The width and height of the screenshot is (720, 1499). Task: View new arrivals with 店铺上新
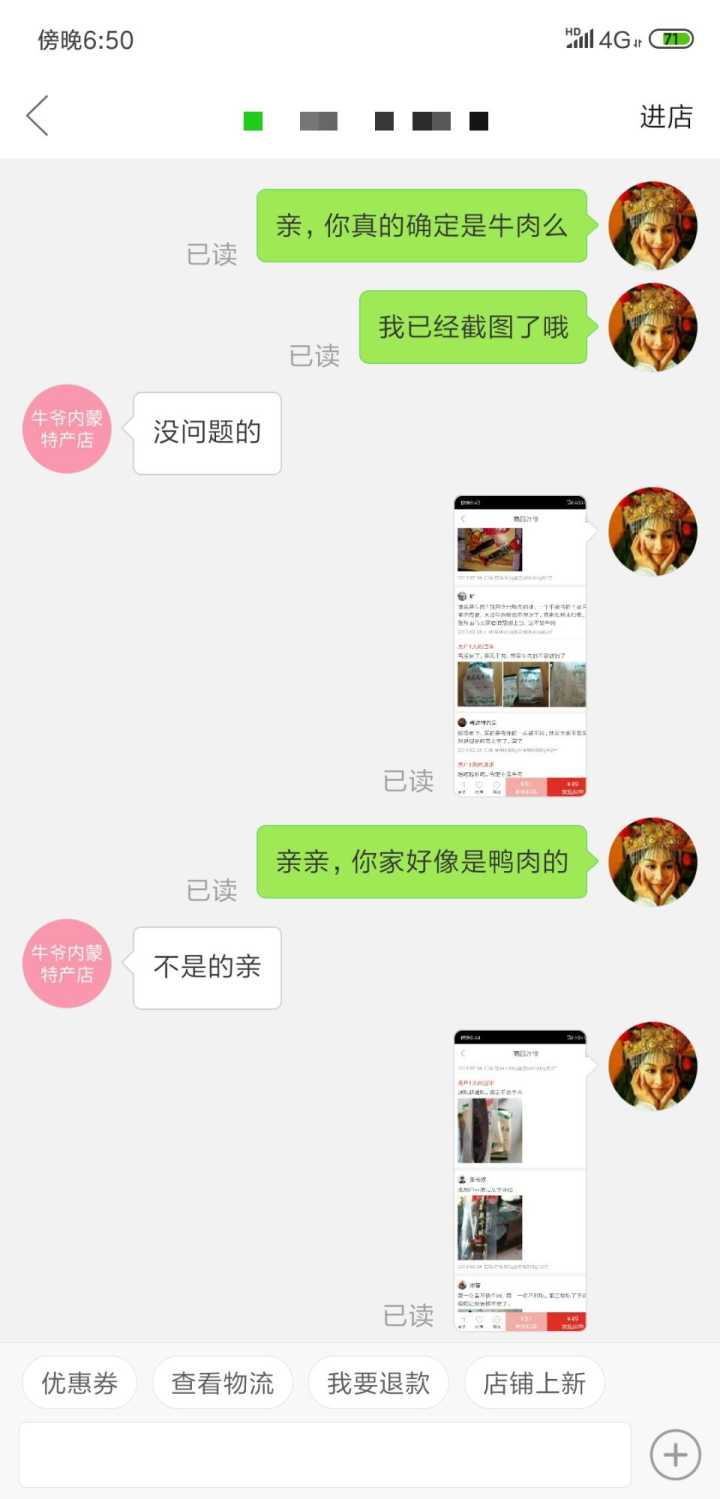[x=534, y=1383]
